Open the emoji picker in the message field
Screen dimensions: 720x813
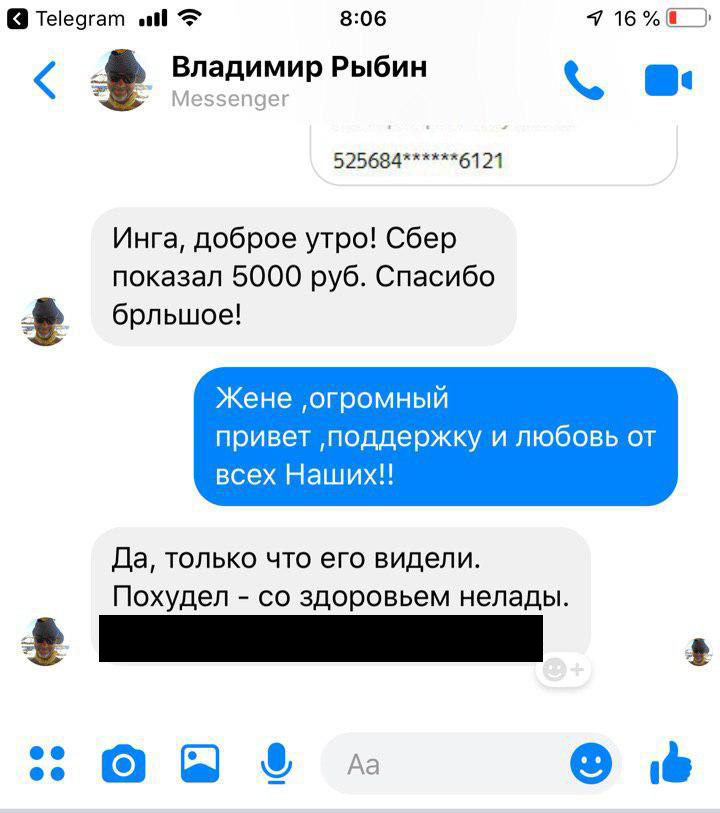591,765
